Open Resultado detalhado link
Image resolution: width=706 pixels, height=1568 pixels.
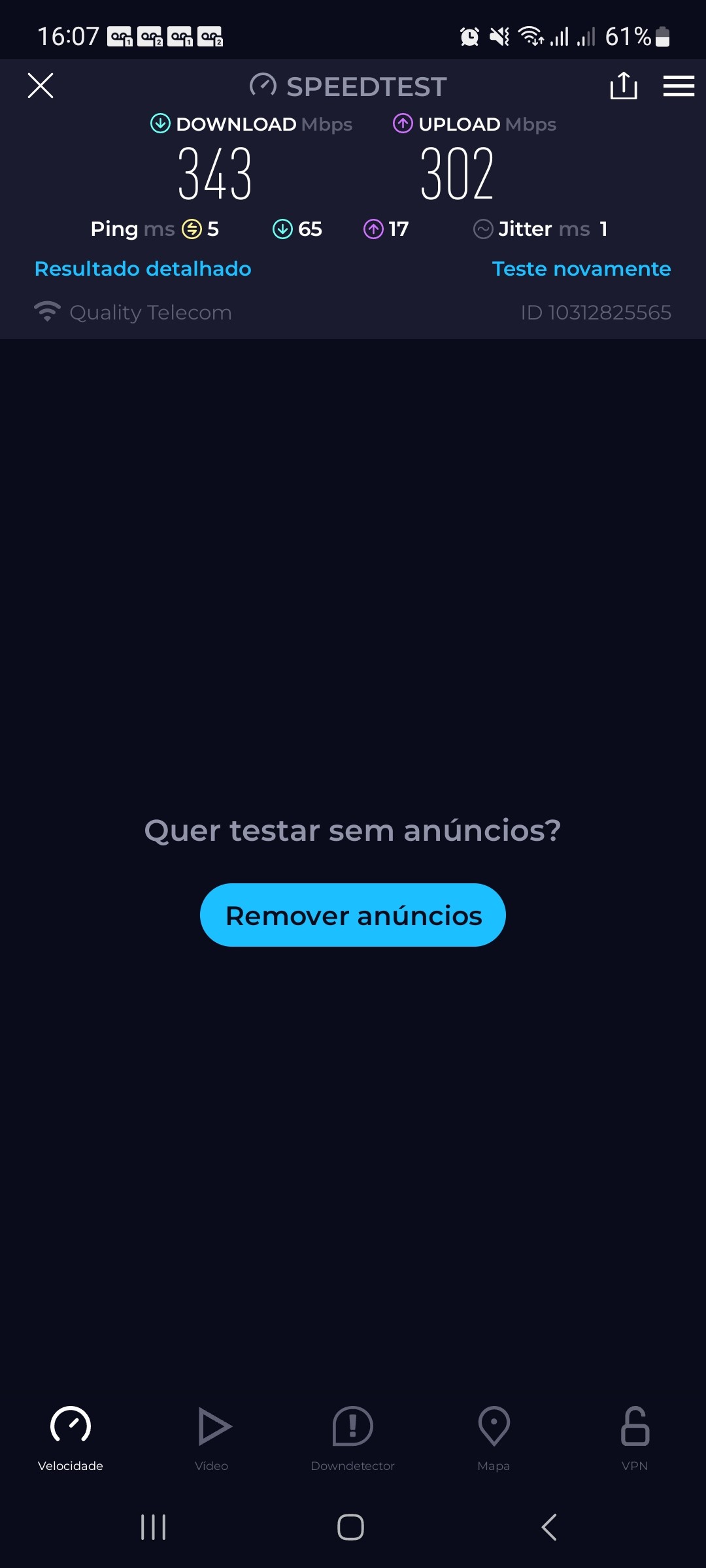click(143, 269)
